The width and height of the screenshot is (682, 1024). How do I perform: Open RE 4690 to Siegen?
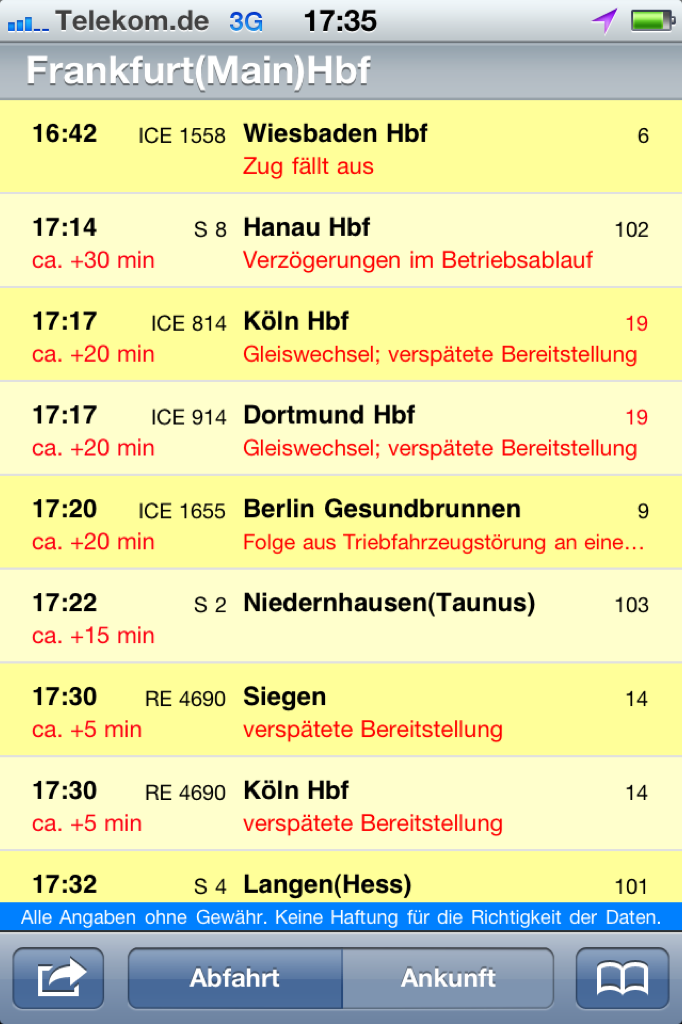(x=340, y=712)
